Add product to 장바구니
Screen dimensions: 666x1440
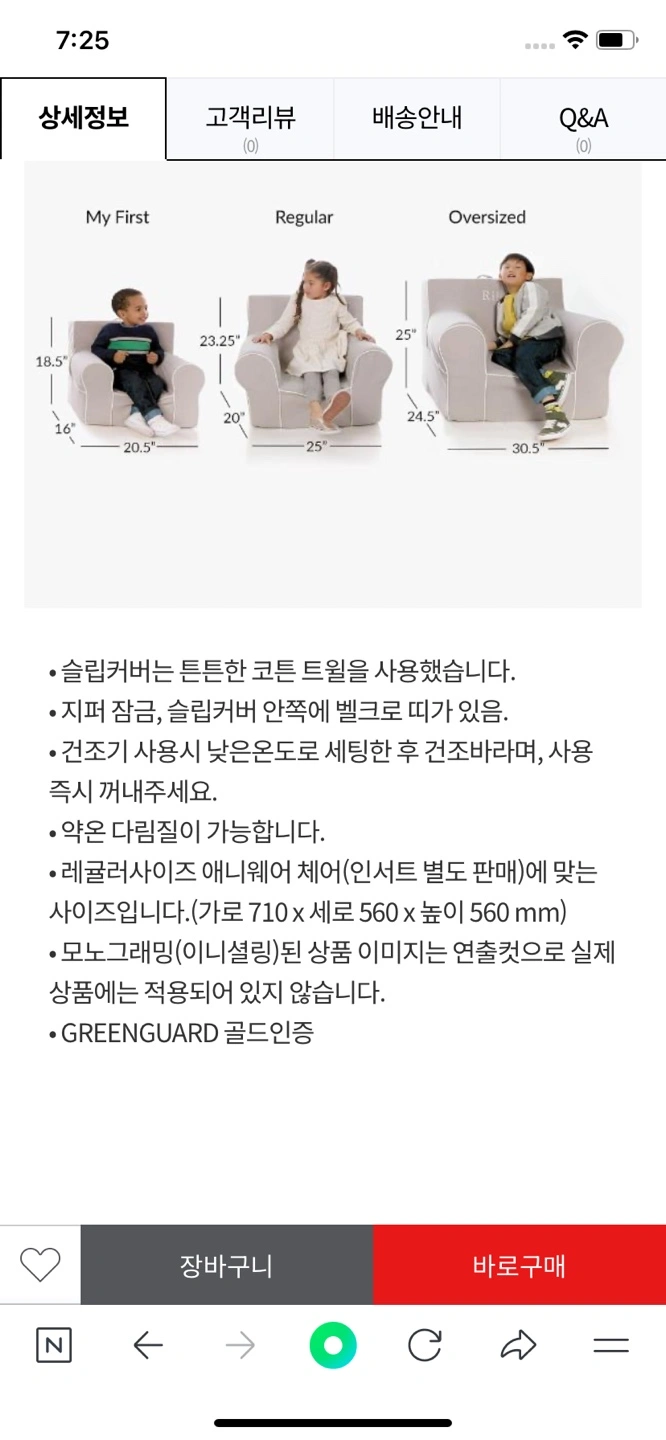(226, 1265)
